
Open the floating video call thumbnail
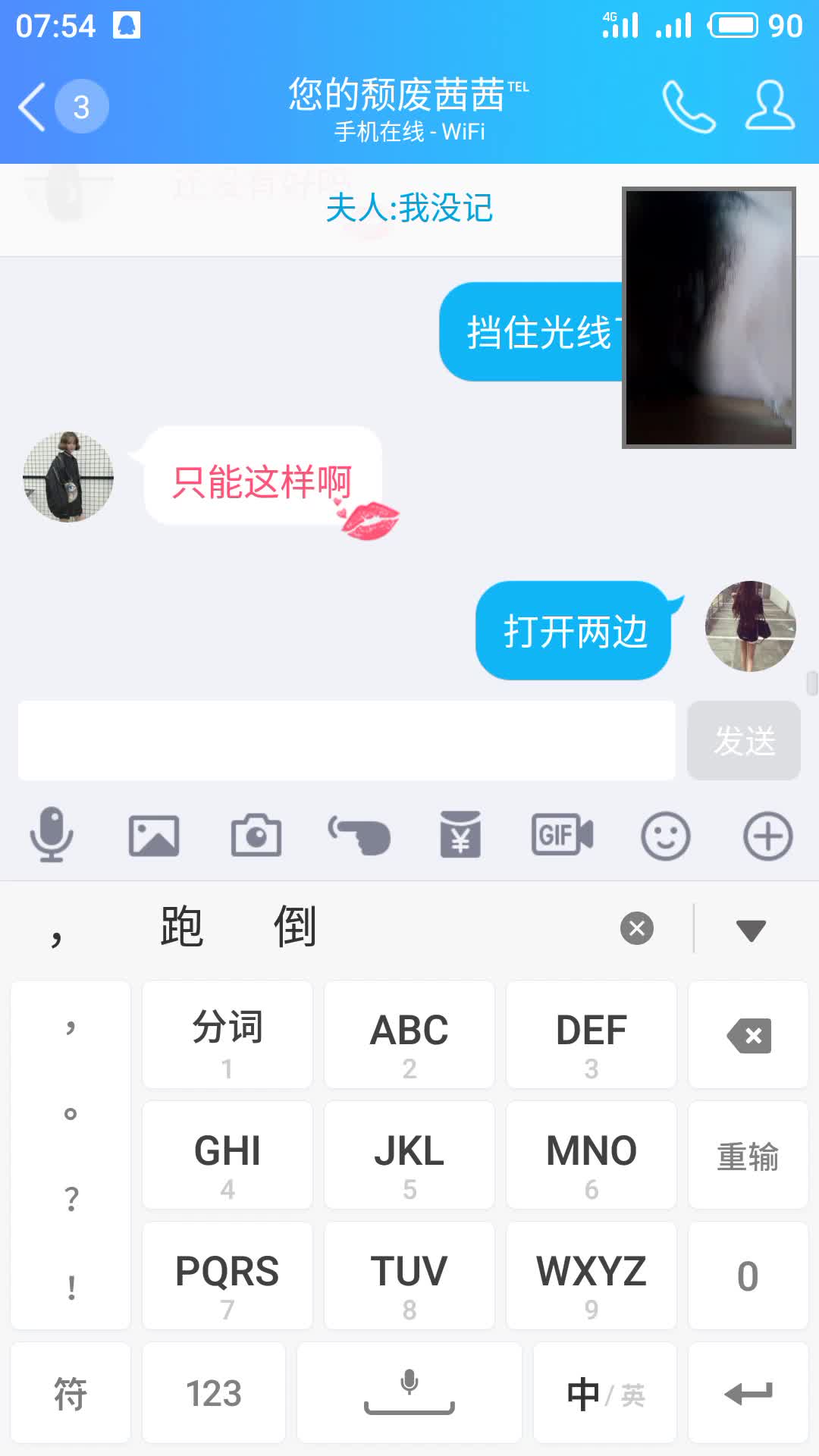[708, 317]
